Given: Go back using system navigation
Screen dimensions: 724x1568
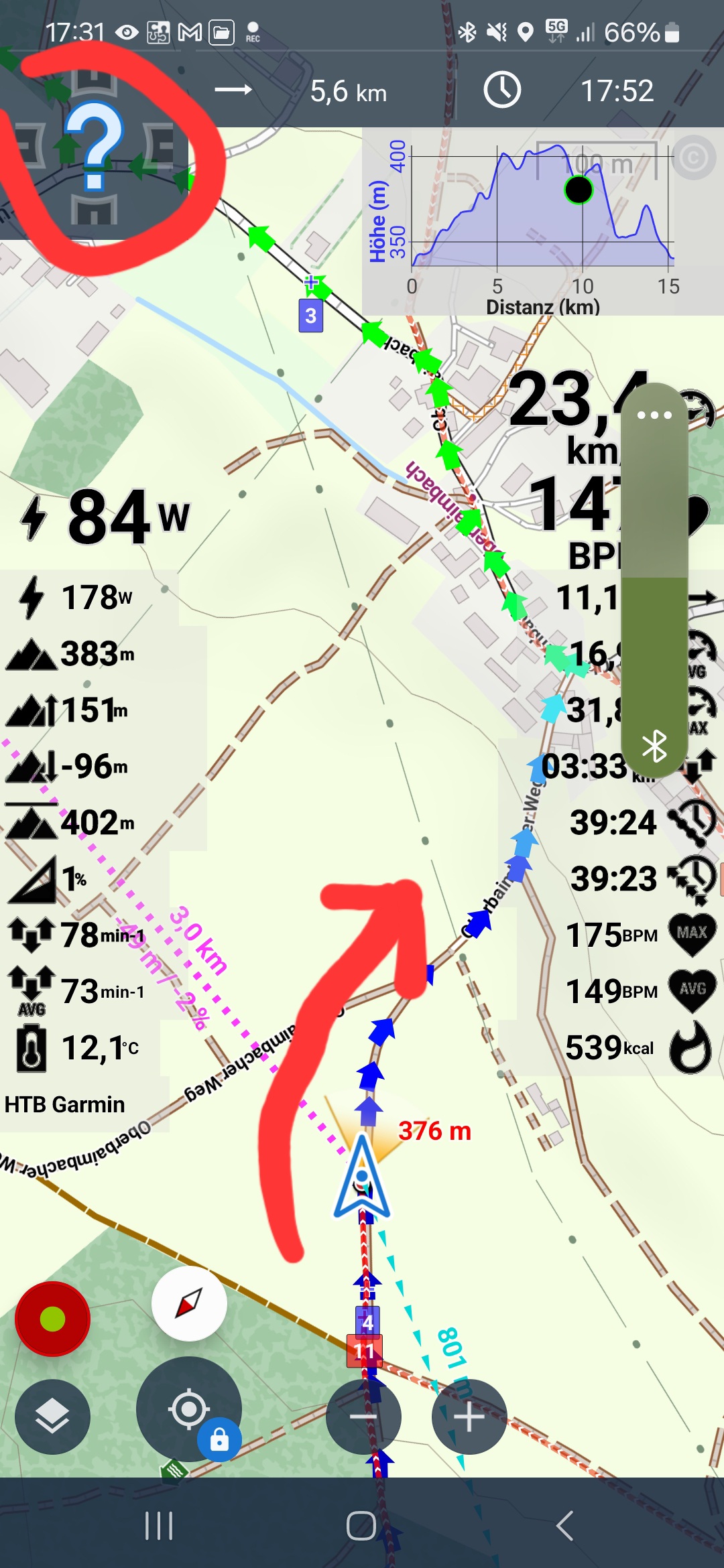Looking at the screenshot, I should click(x=564, y=1526).
